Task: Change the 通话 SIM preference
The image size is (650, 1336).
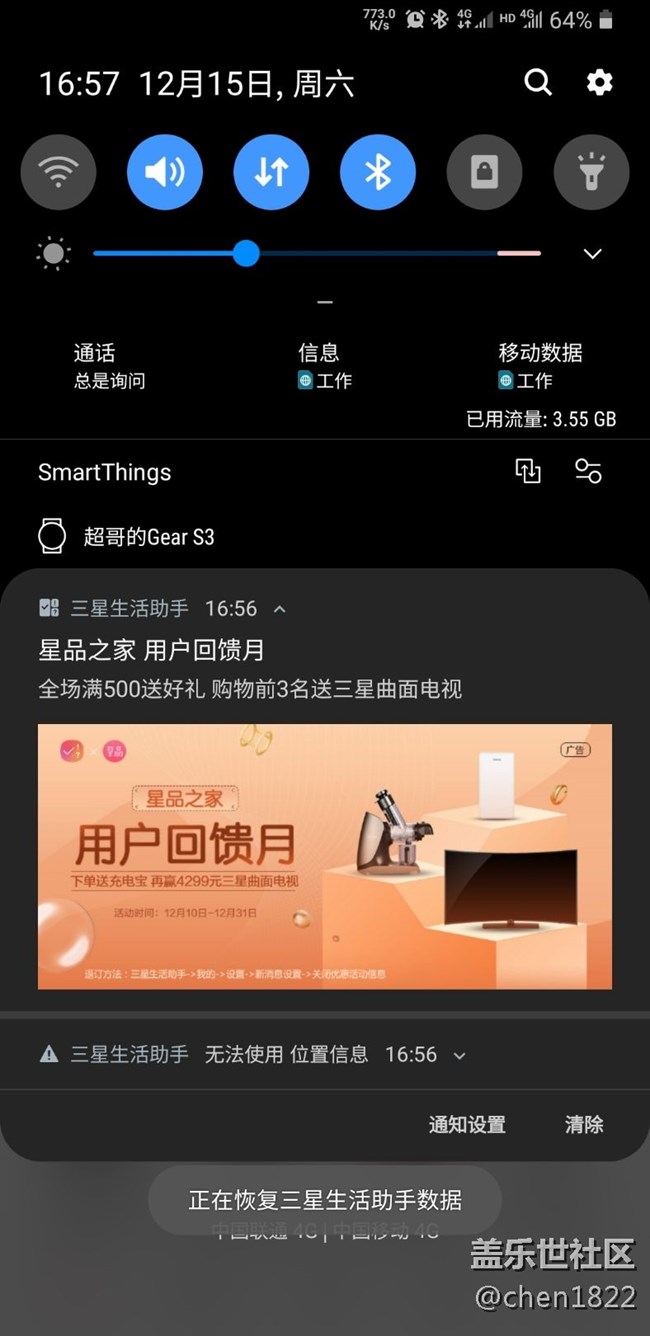Action: tap(108, 366)
